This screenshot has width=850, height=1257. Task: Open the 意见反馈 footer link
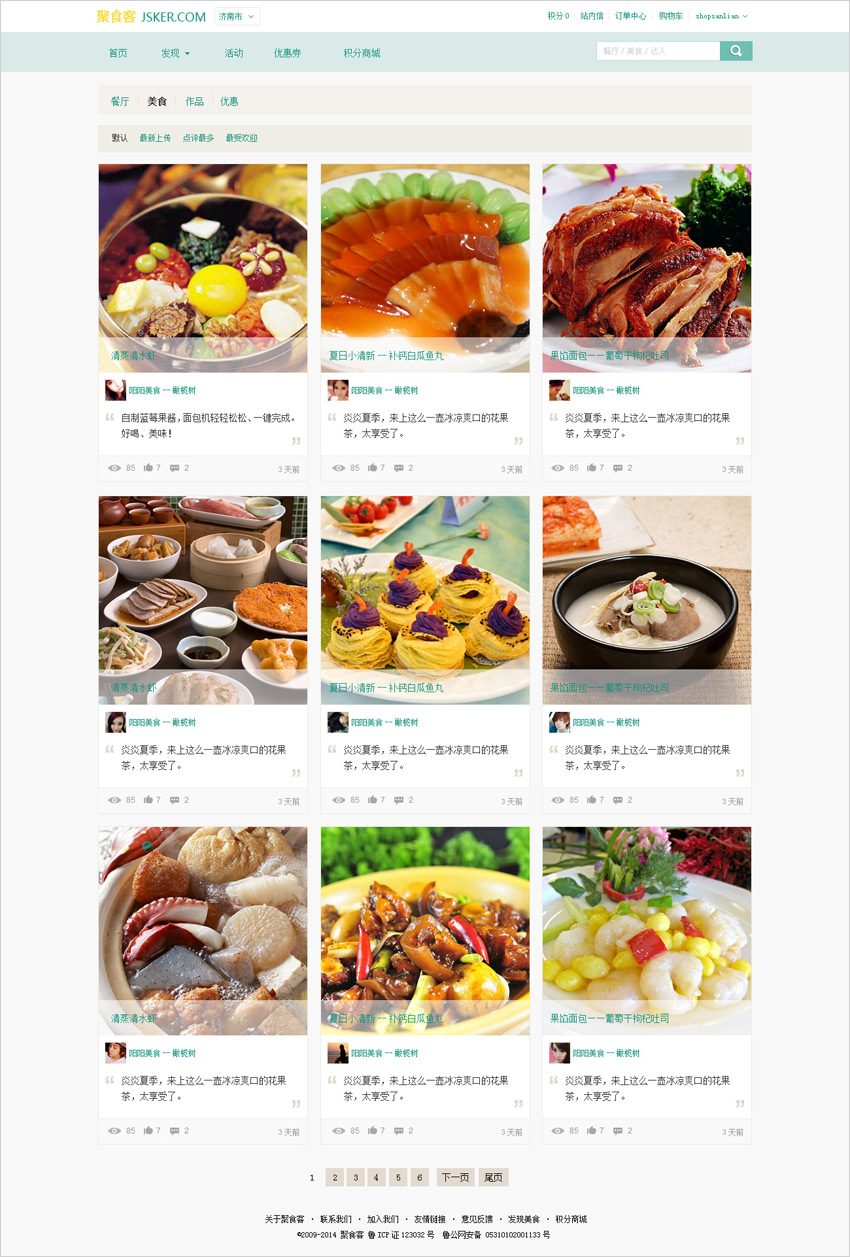tap(476, 1219)
